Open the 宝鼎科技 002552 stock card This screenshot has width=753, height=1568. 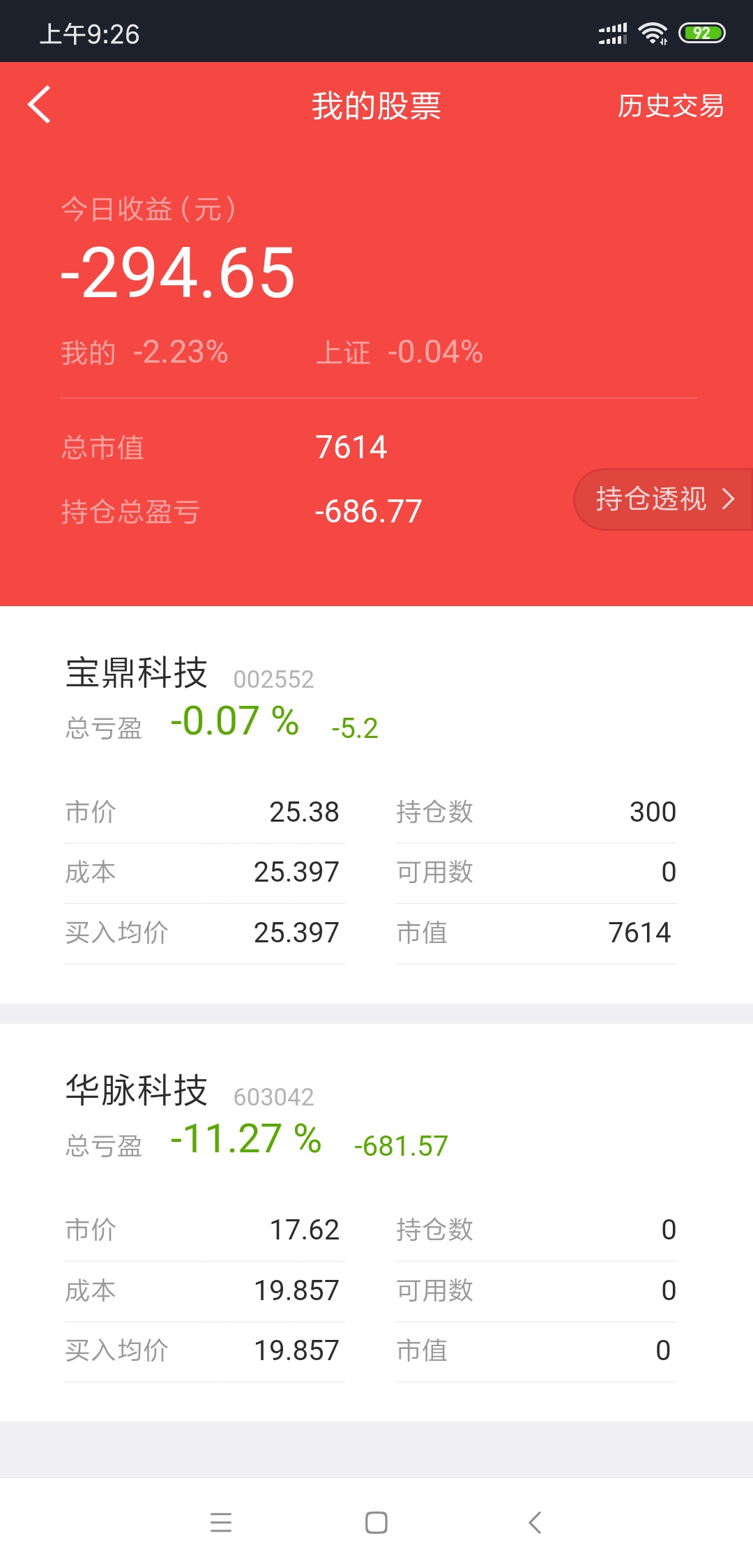(376, 805)
